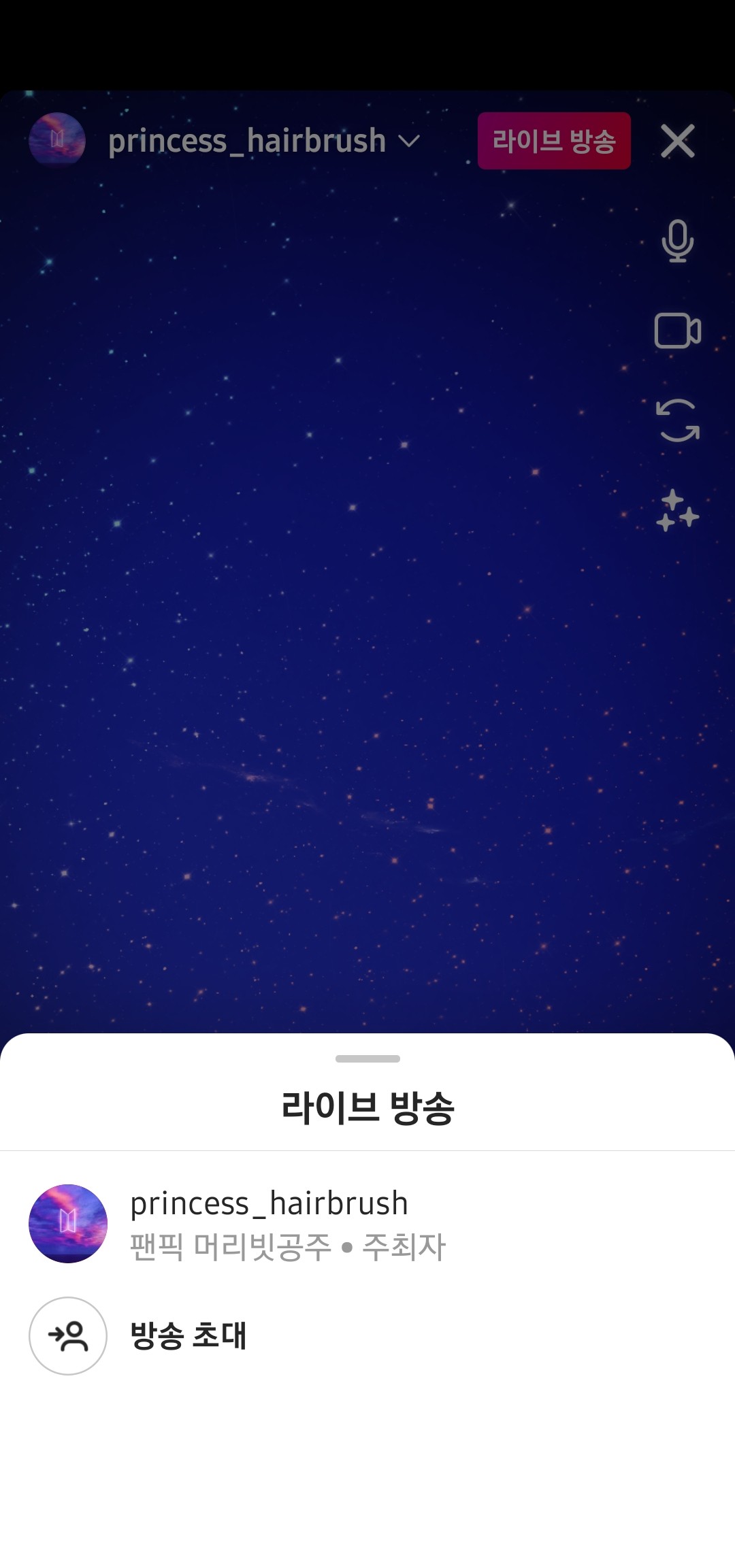Select 방송 초대 to invite guests
Image resolution: width=735 pixels, height=1568 pixels.
188,1335
